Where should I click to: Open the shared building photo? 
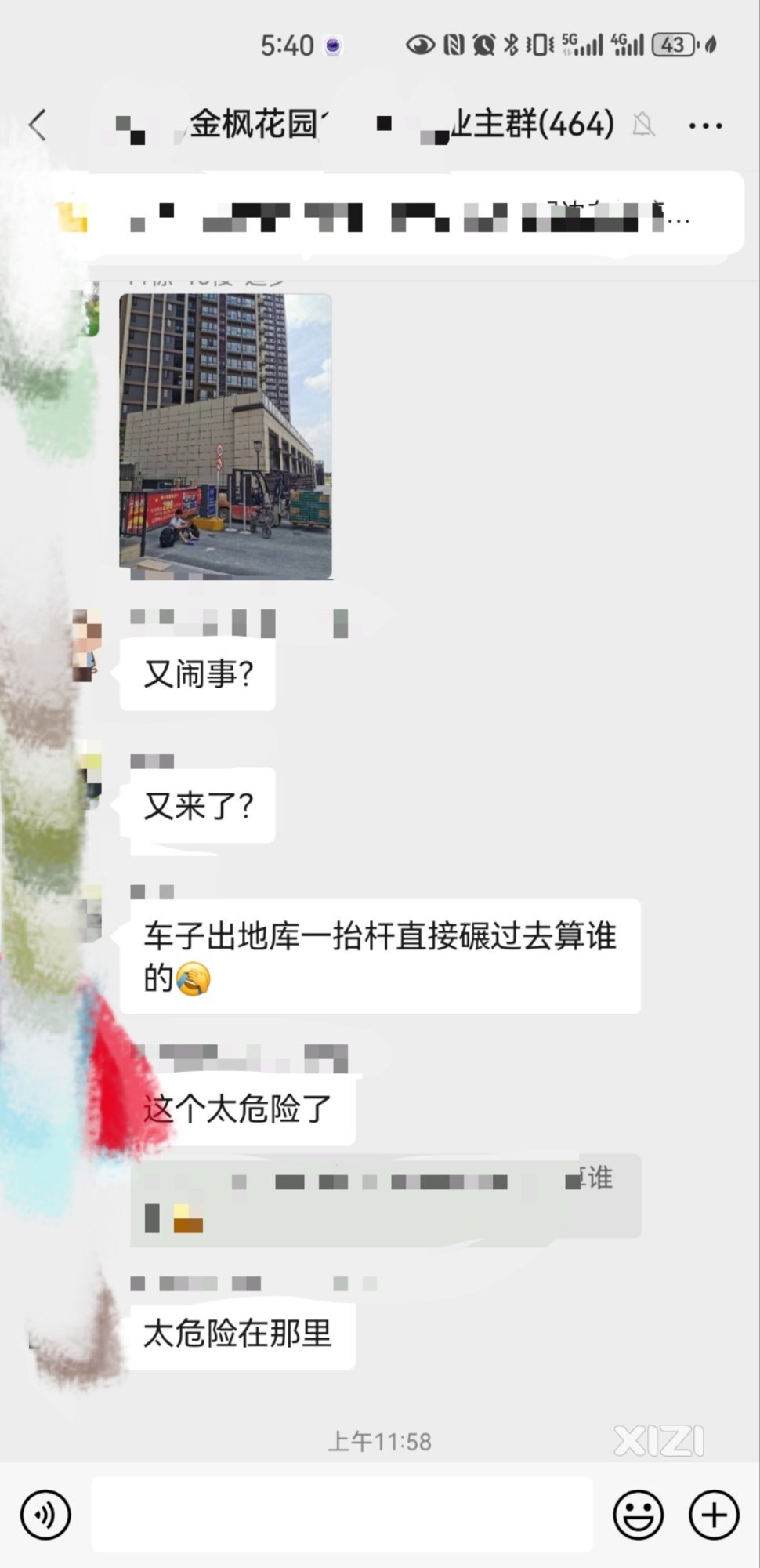coord(226,437)
